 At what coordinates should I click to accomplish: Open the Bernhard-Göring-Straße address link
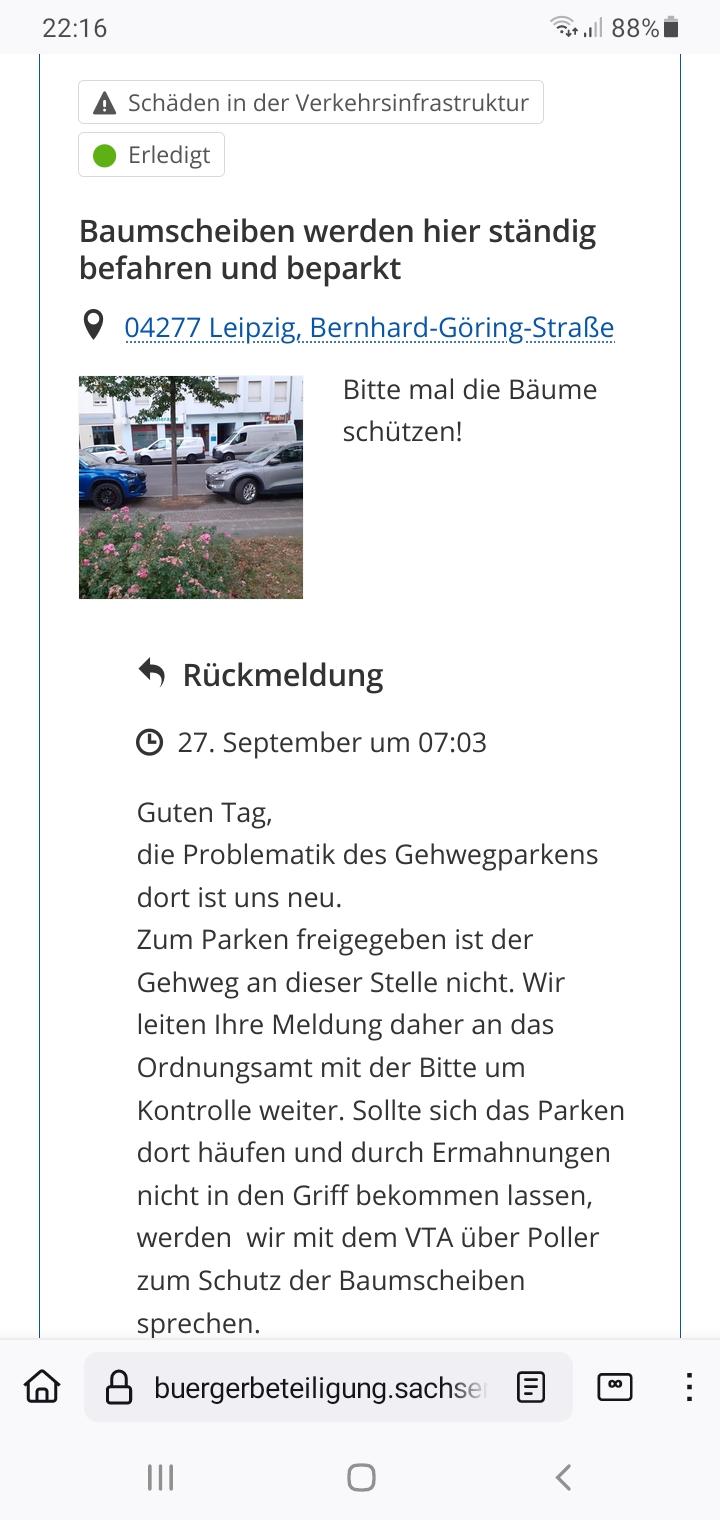pos(369,327)
